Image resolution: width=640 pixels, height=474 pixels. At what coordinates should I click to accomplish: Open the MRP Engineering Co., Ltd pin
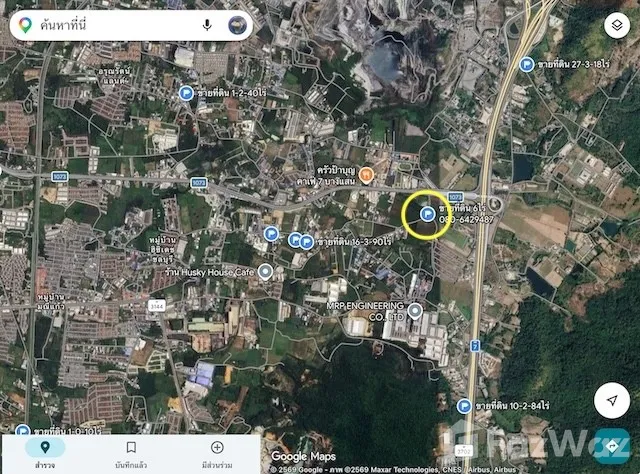(x=415, y=311)
